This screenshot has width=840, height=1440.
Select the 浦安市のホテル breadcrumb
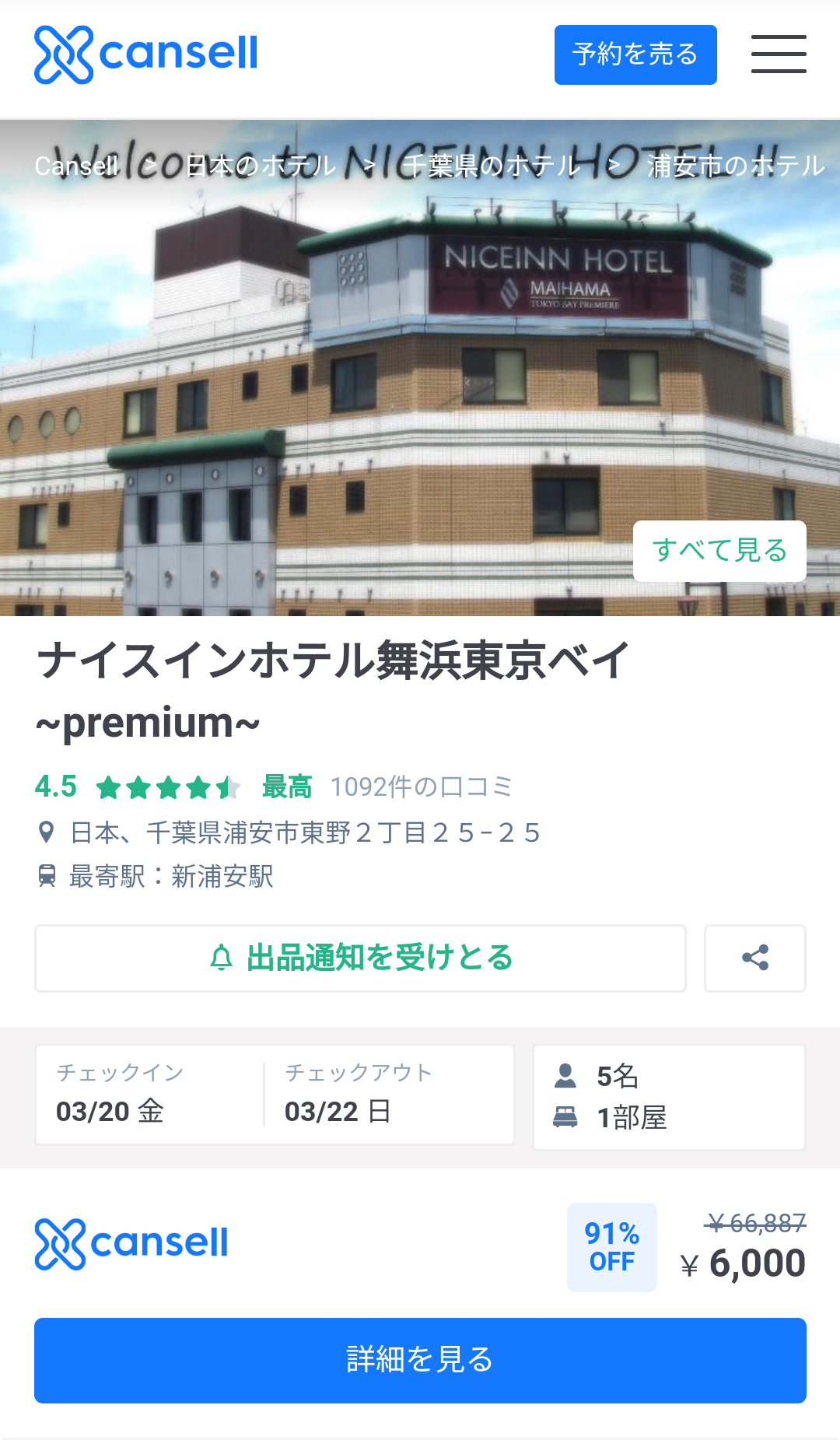[736, 165]
